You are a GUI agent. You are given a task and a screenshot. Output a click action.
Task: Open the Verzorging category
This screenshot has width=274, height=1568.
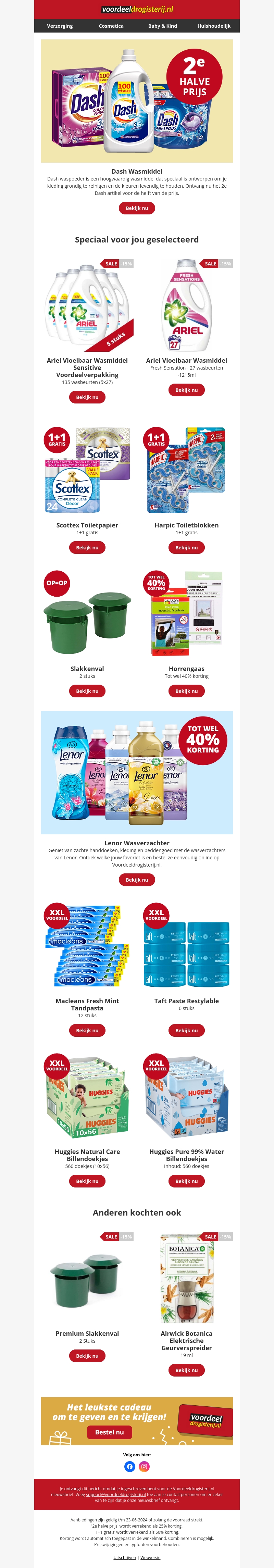60,26
